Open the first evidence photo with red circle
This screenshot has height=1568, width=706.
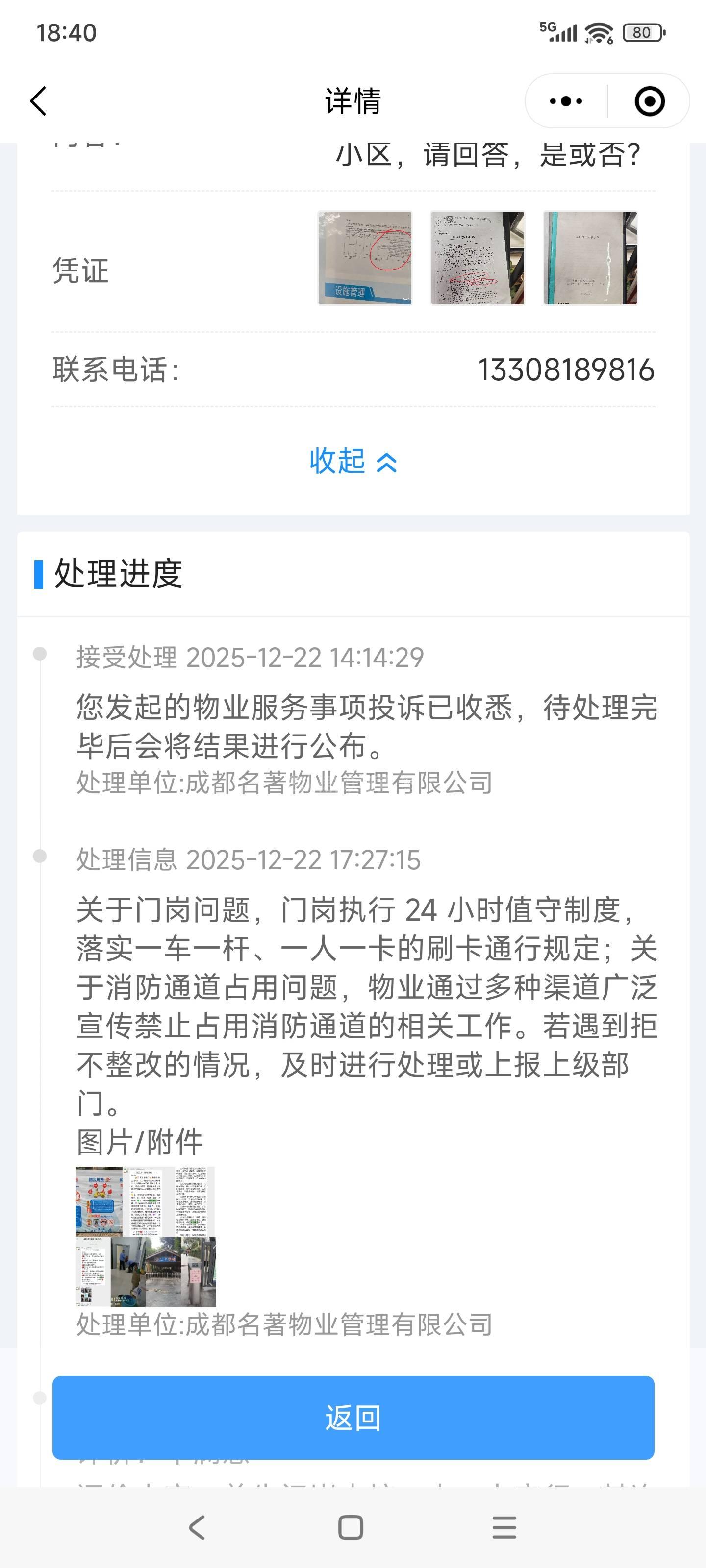(x=365, y=258)
